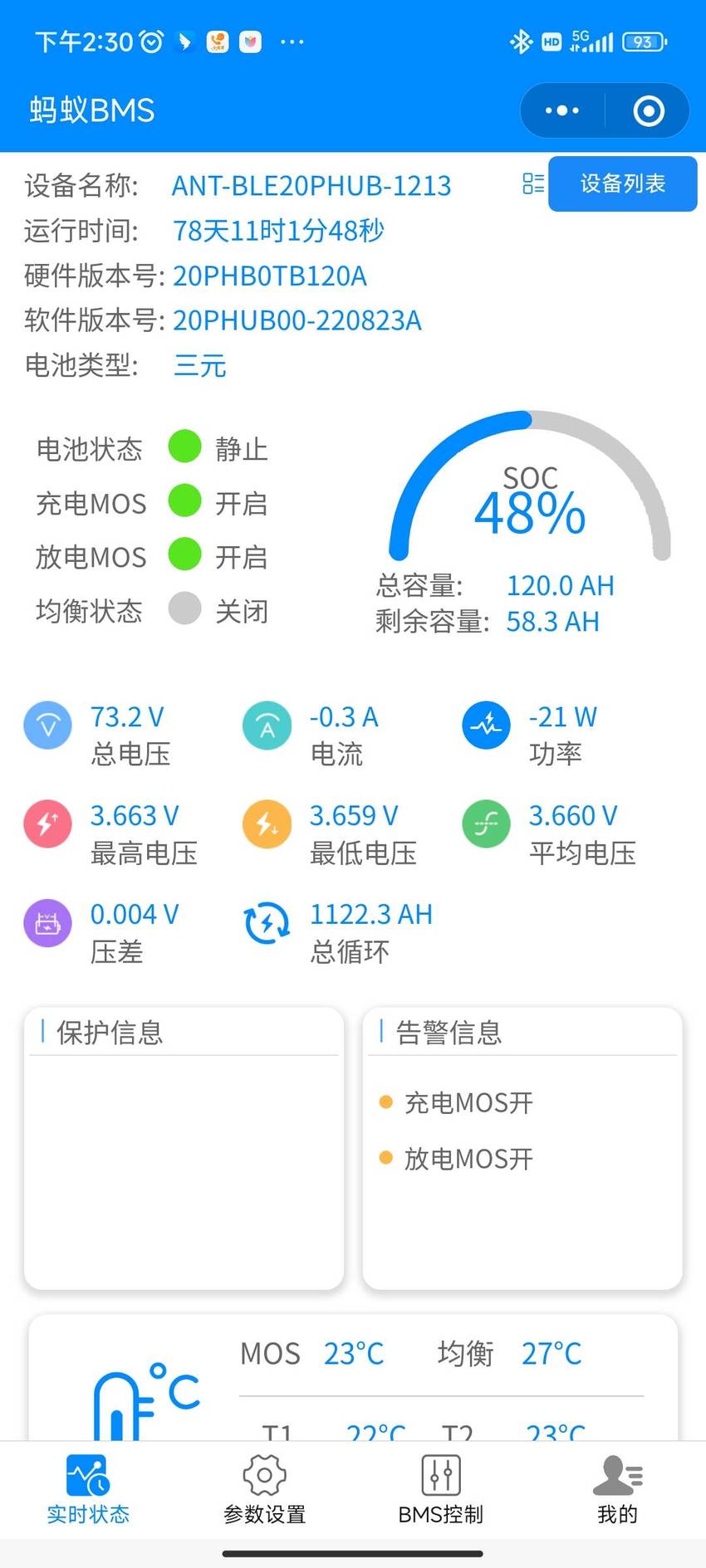Switch to the 实时状态 tab
The width and height of the screenshot is (706, 1568).
pos(88,1489)
